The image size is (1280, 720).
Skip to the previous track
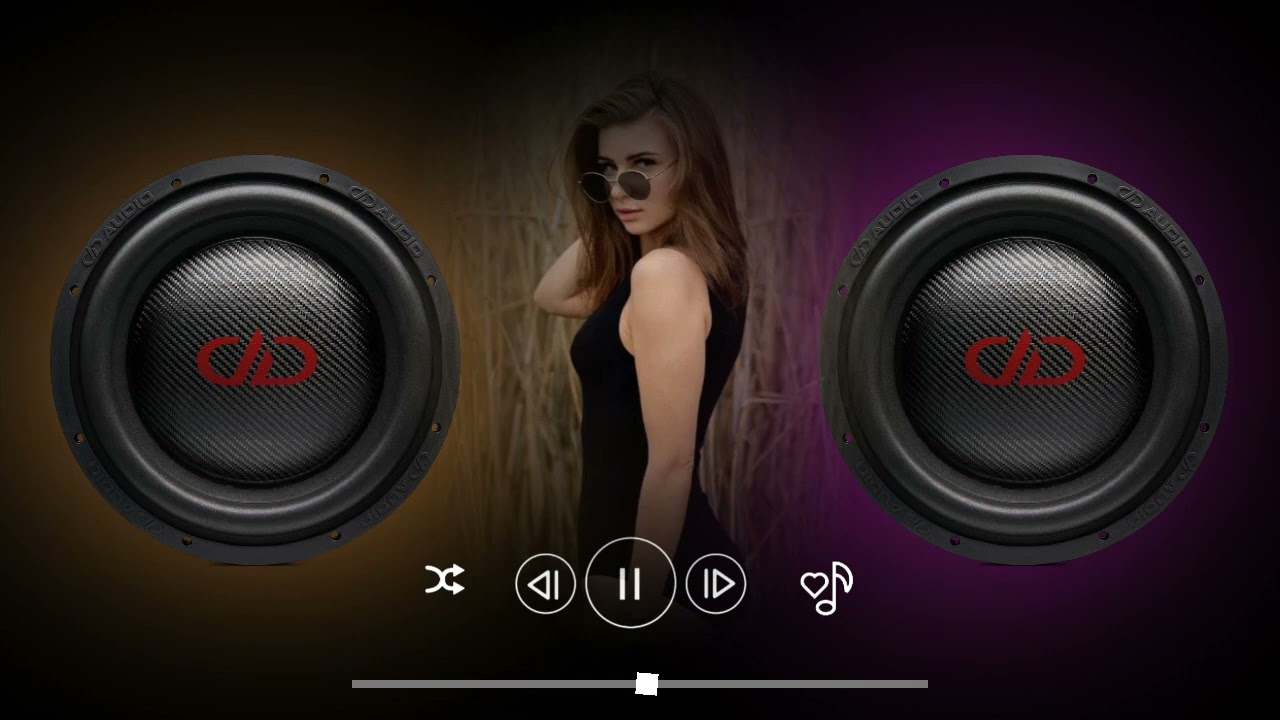pyautogui.click(x=545, y=584)
